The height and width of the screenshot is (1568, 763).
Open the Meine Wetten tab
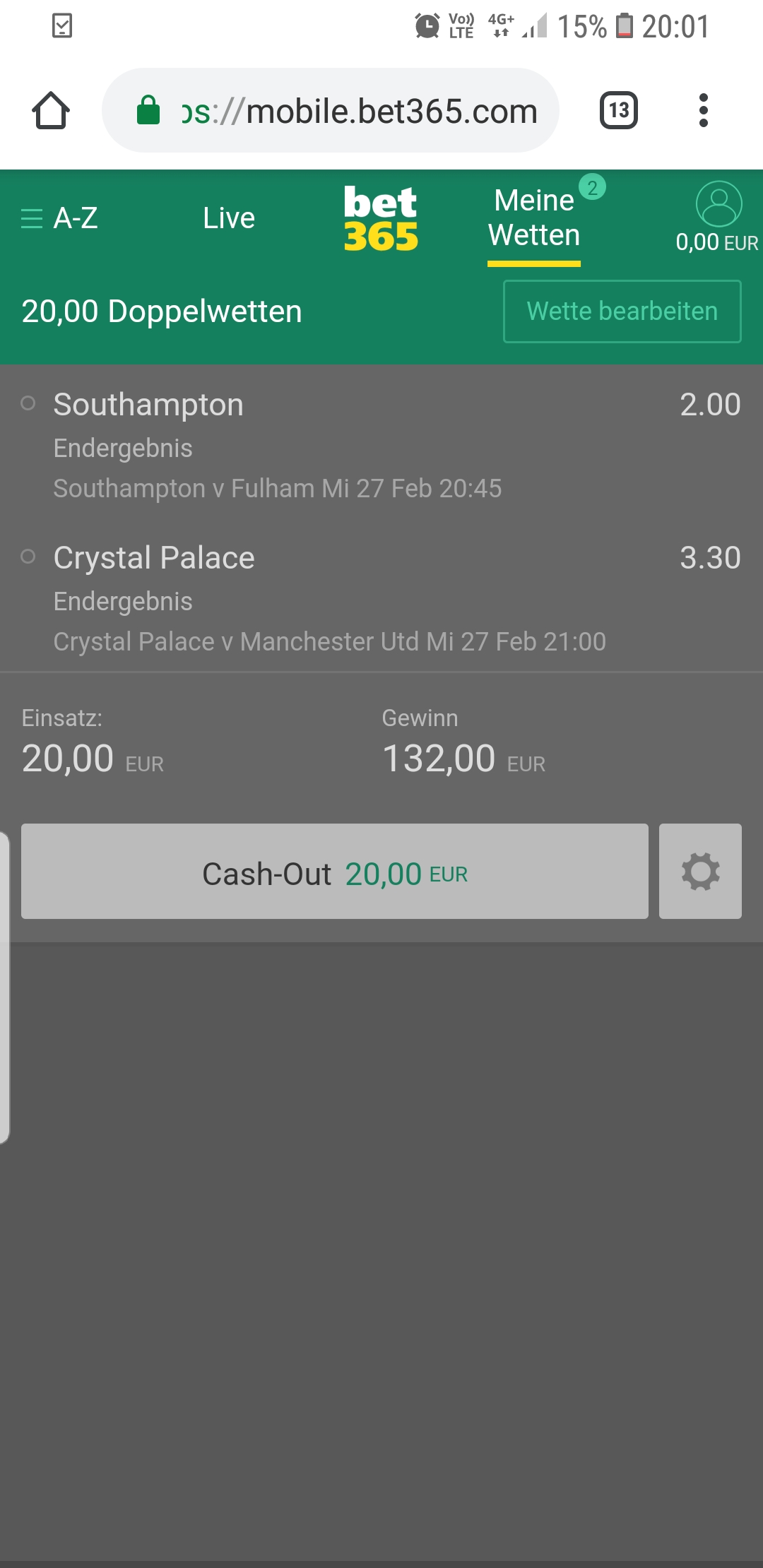[534, 218]
